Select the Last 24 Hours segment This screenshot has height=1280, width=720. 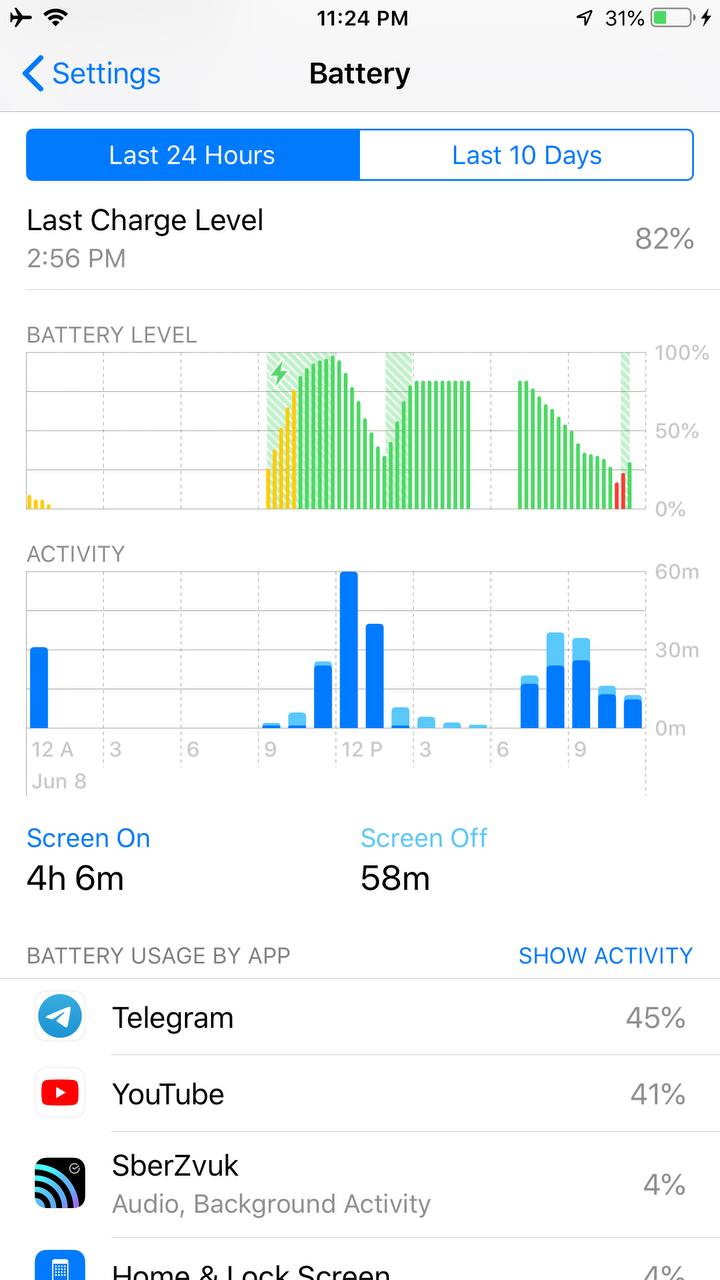(193, 155)
